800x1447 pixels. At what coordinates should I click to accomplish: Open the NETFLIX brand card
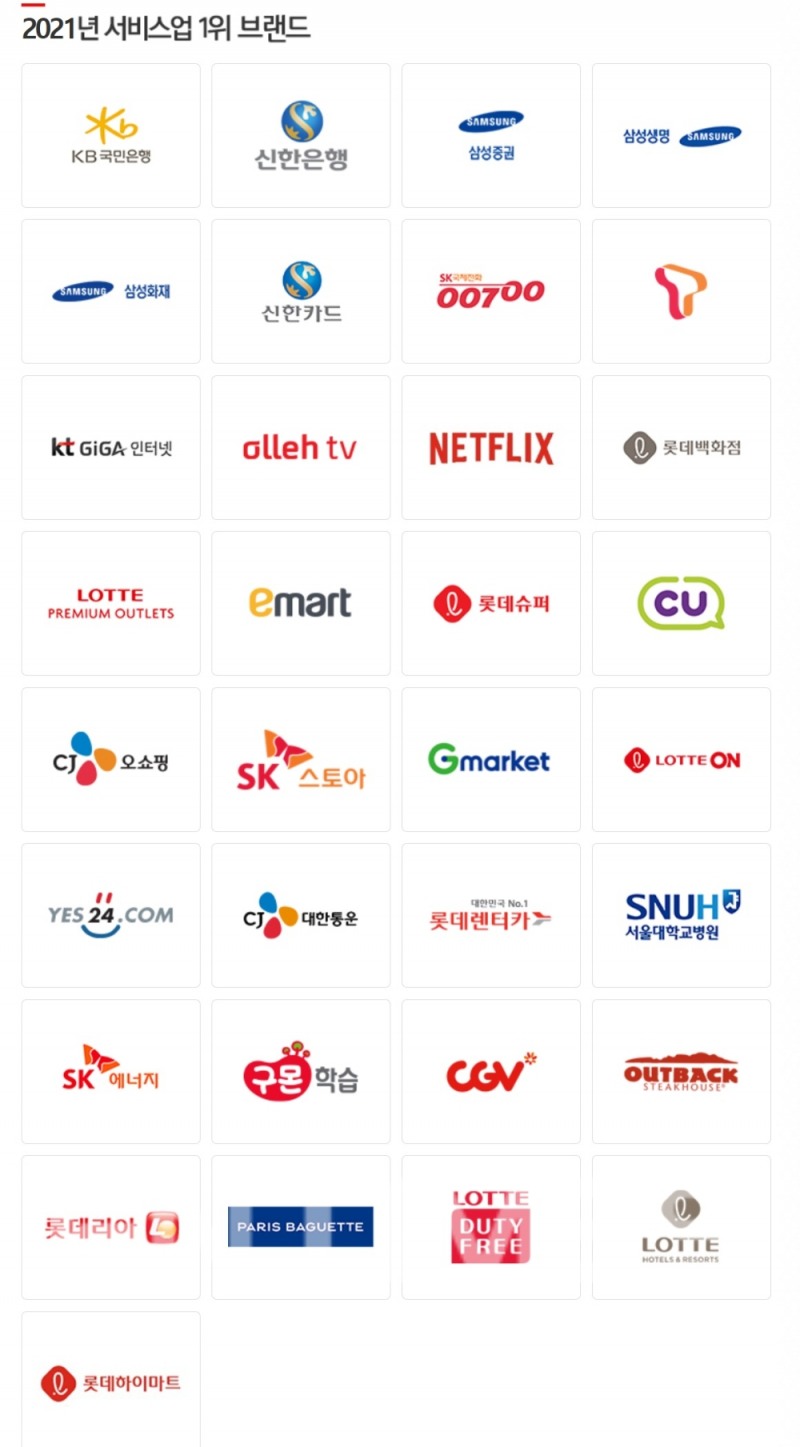491,448
